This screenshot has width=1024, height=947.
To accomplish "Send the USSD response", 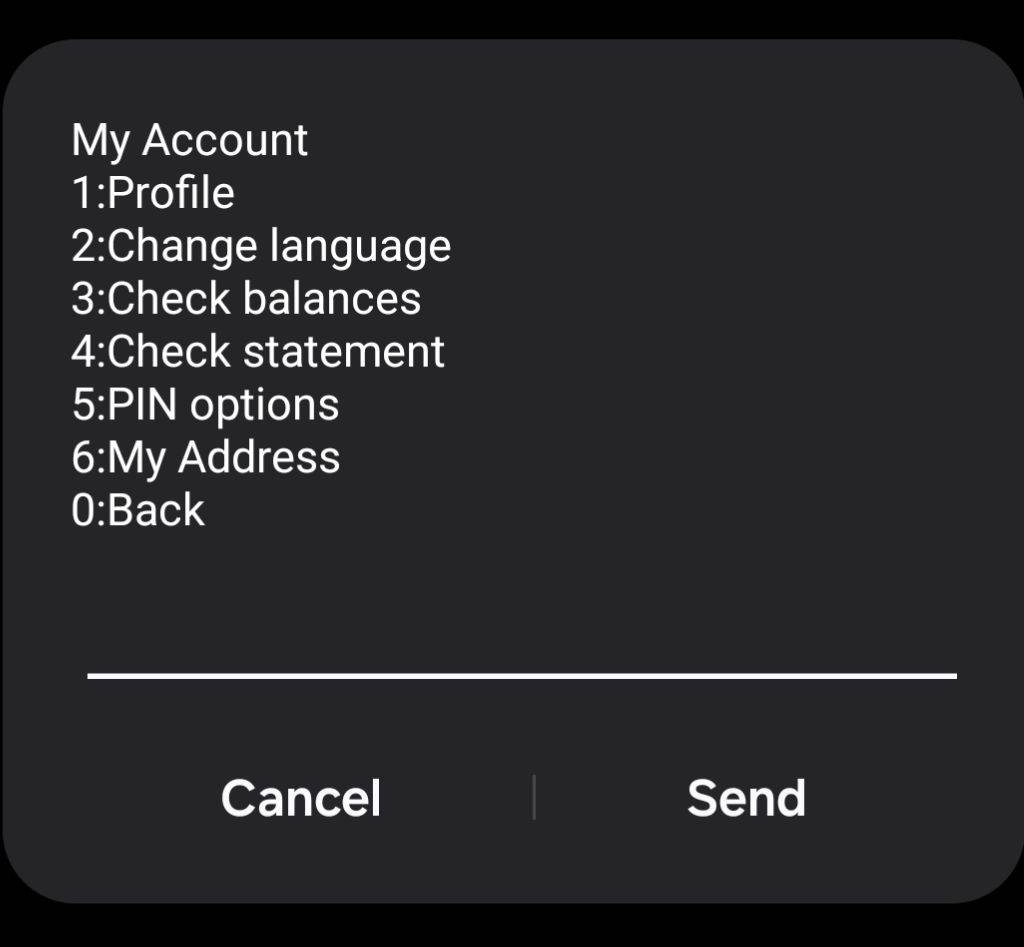I will click(746, 798).
